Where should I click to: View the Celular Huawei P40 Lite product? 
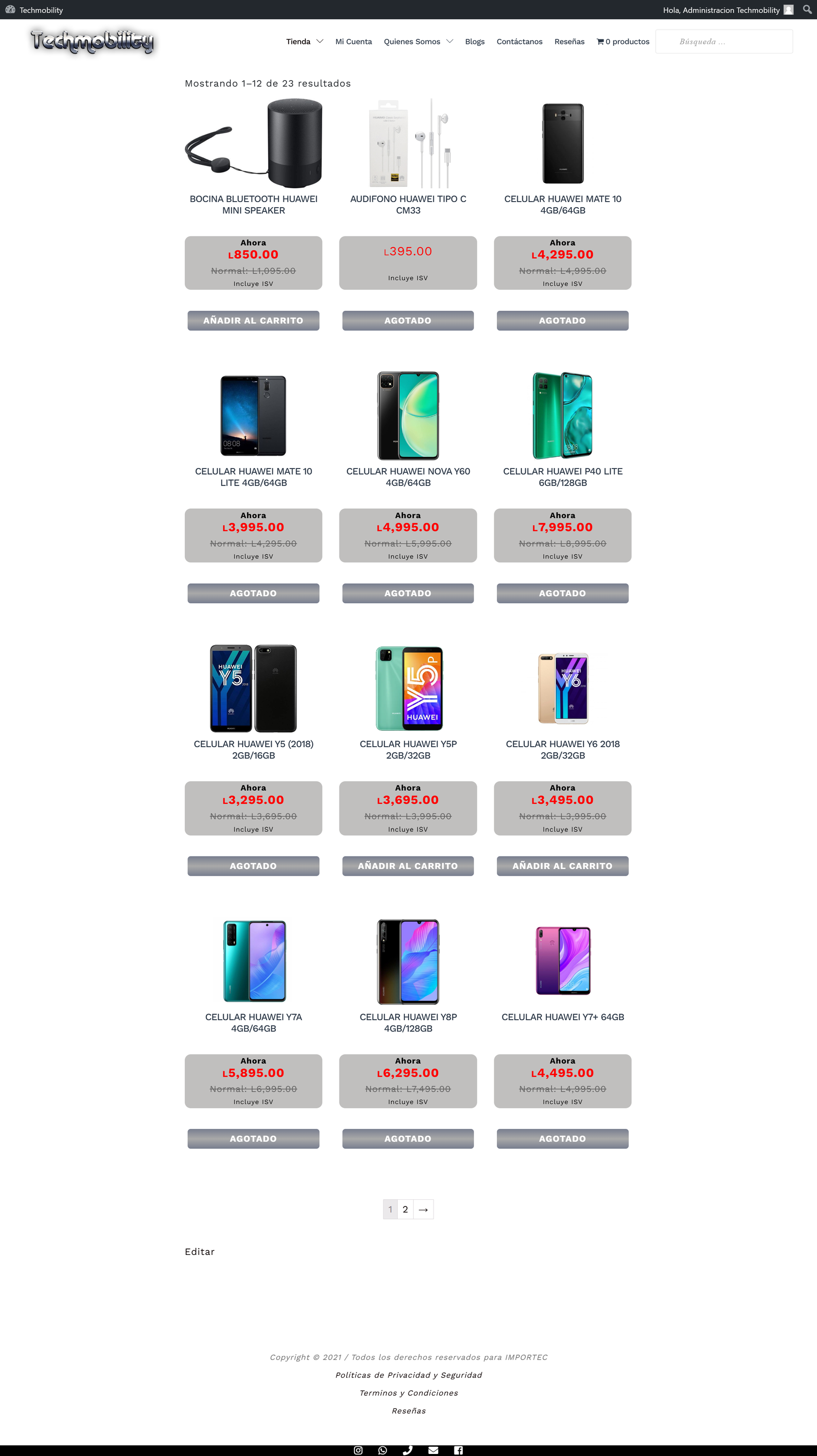[562, 477]
